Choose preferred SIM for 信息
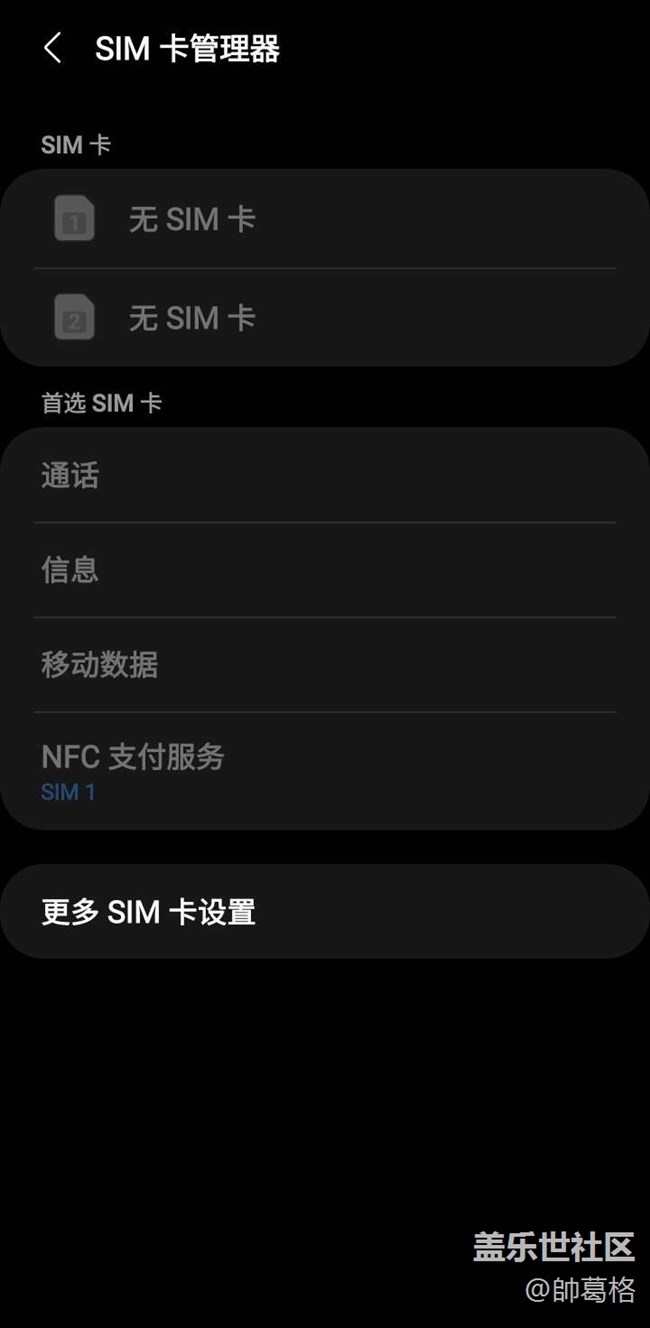The image size is (650, 1328). click(x=324, y=570)
